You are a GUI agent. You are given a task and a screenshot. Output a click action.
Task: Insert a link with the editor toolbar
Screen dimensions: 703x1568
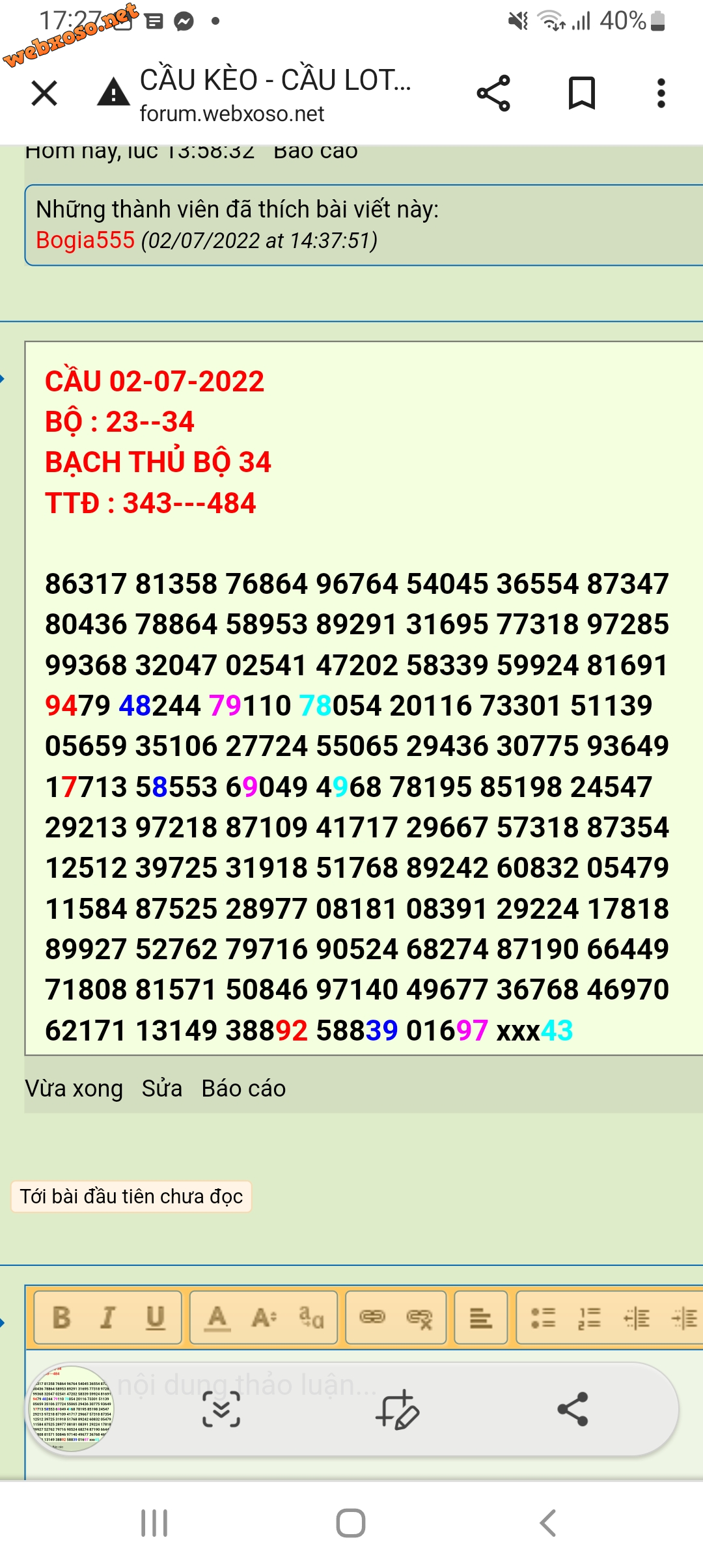point(372,1317)
